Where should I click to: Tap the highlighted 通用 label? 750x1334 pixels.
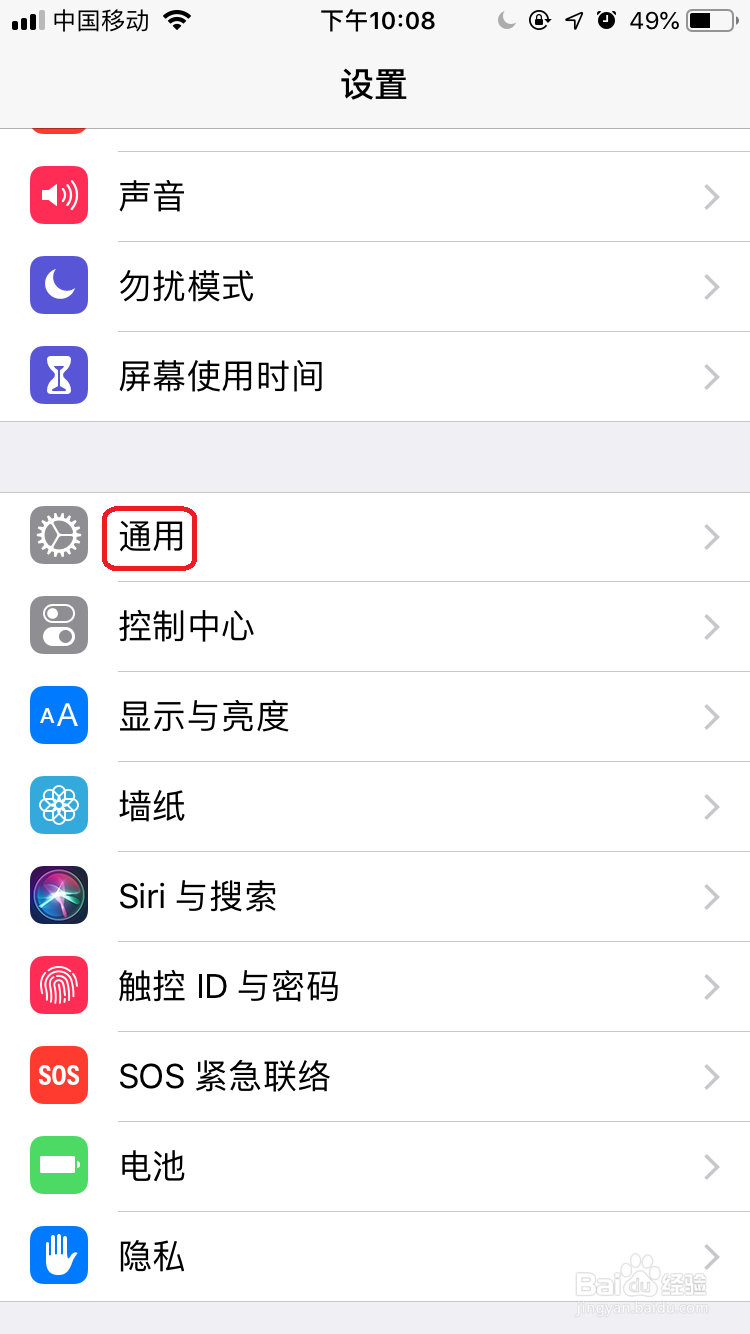coord(149,536)
